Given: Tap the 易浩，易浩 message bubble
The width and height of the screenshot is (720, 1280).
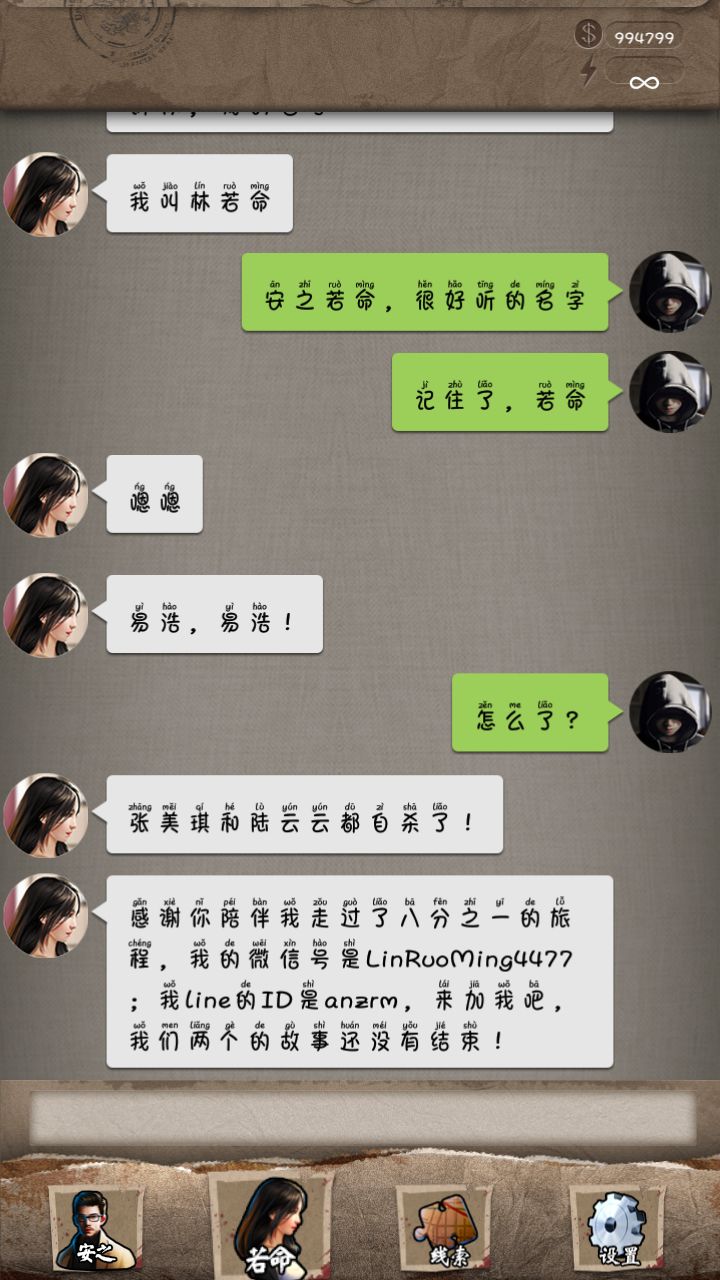Looking at the screenshot, I should tap(214, 615).
